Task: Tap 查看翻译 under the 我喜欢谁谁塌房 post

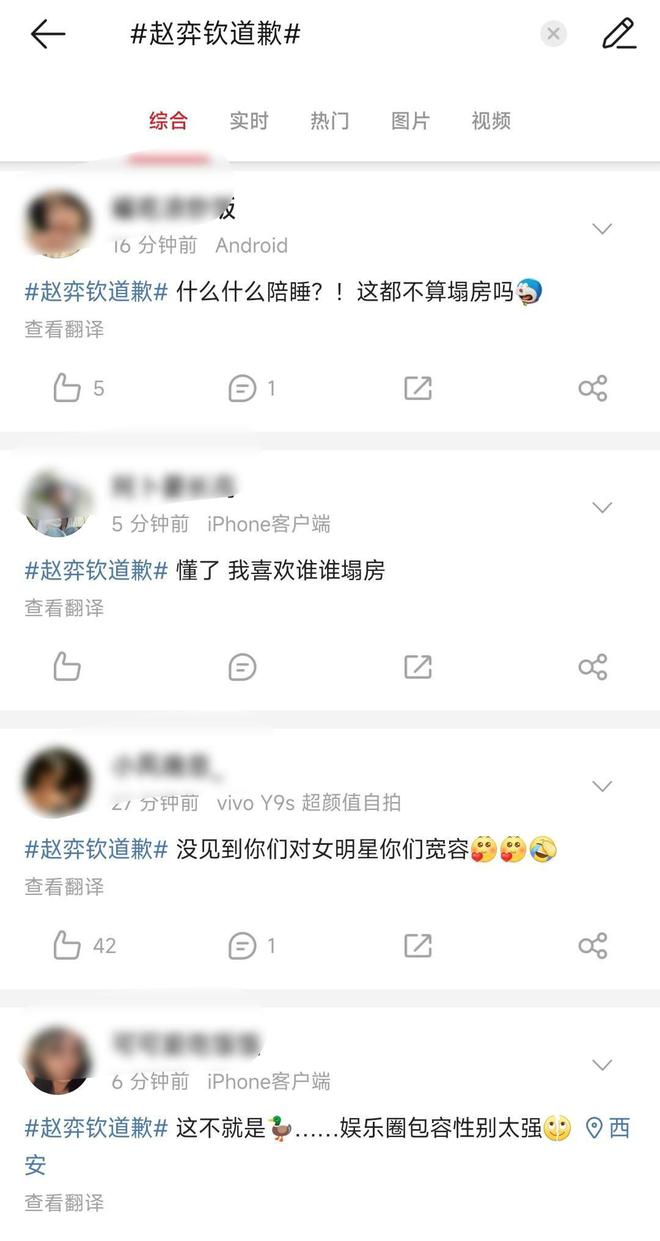Action: point(64,608)
